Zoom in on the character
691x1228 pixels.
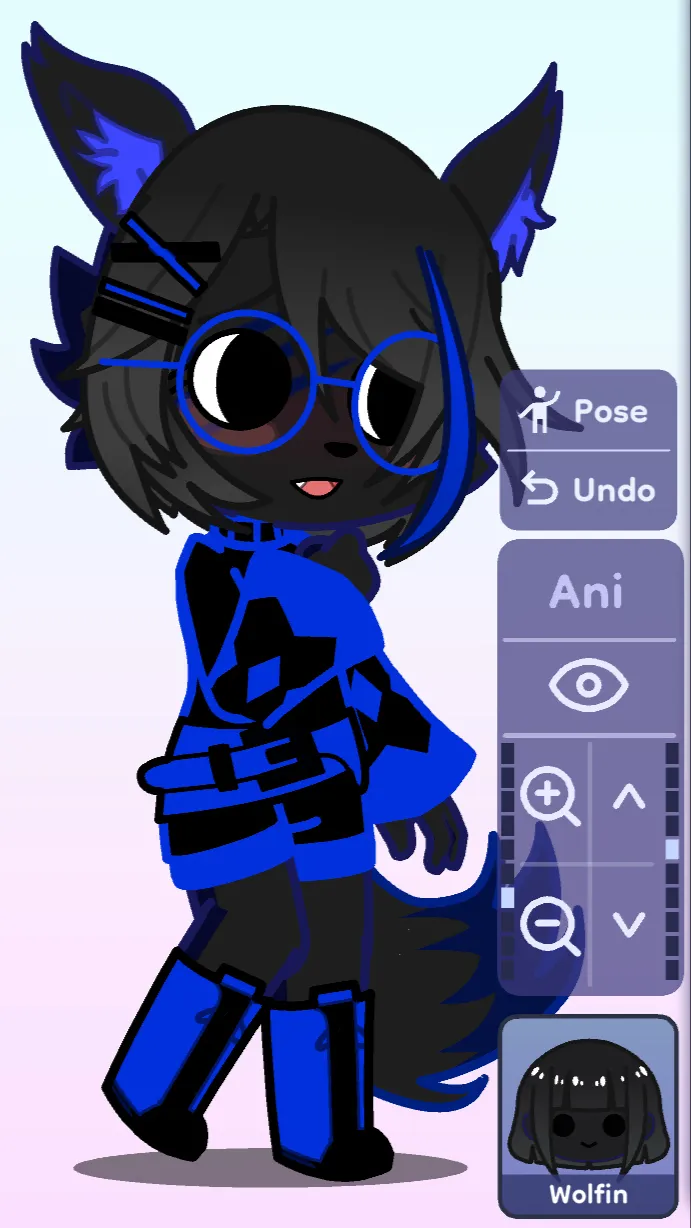[x=549, y=798]
